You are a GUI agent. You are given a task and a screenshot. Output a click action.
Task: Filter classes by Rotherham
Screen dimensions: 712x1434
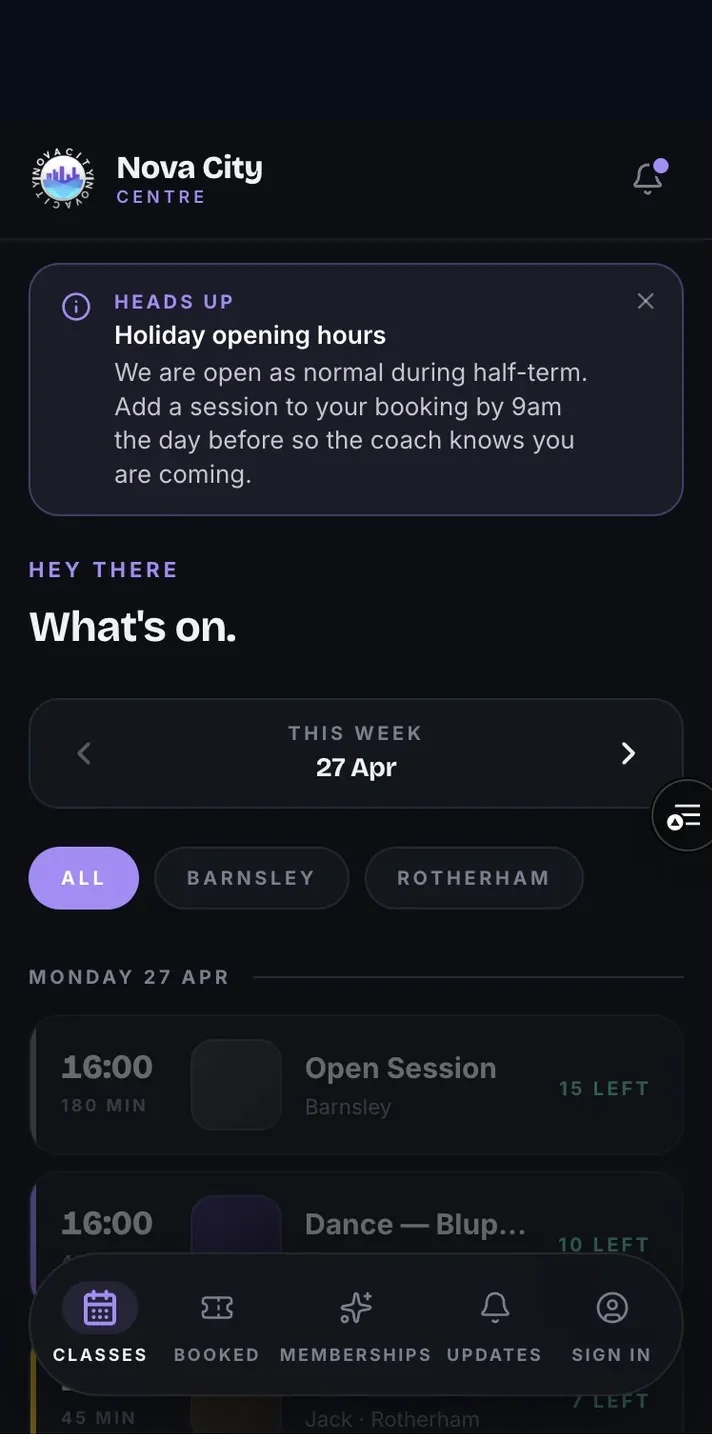click(474, 878)
